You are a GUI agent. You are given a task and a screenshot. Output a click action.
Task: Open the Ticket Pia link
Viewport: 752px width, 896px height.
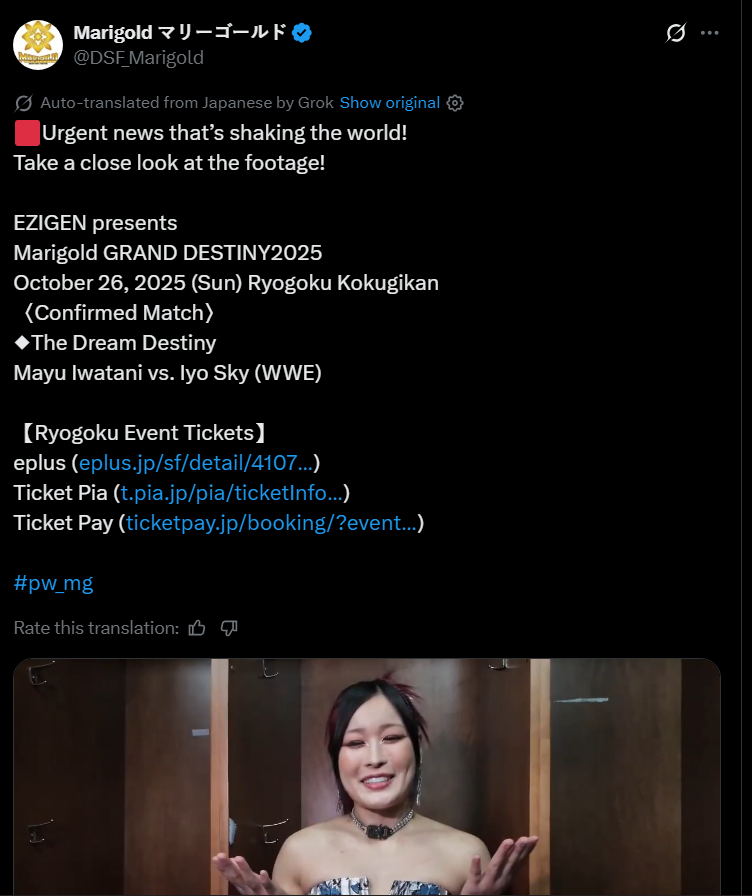231,493
